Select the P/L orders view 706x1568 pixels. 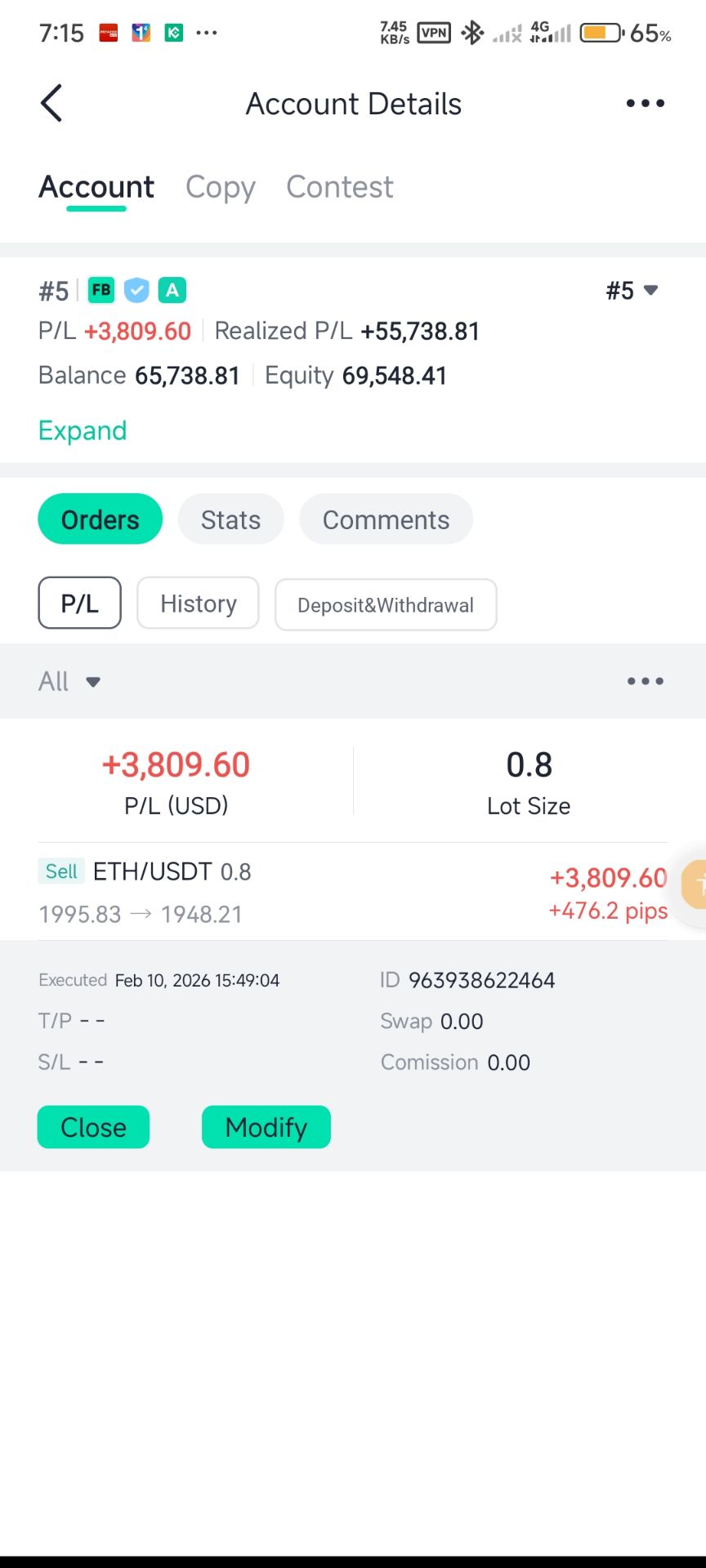(x=79, y=604)
